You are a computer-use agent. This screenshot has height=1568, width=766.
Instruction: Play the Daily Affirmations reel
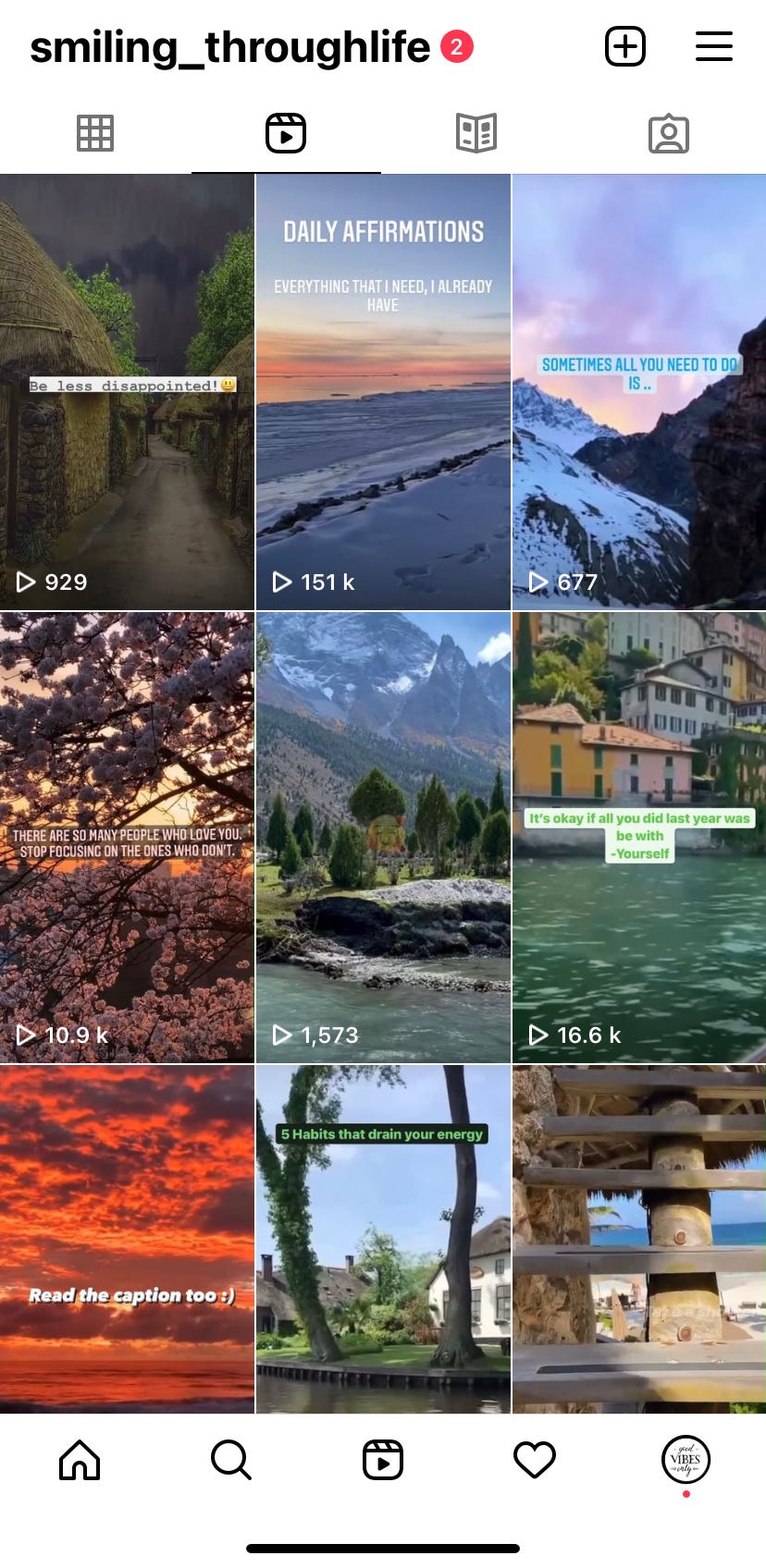click(x=383, y=392)
